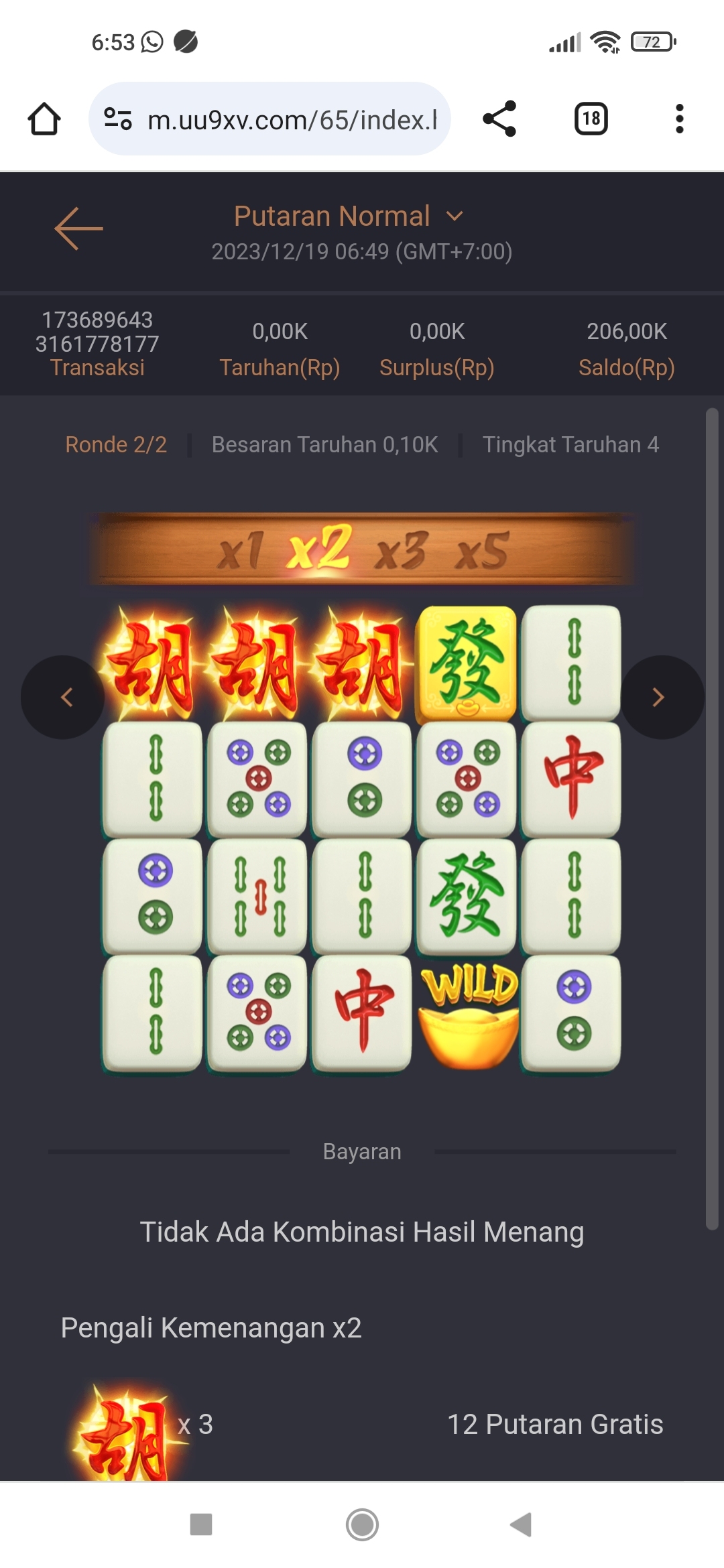This screenshot has width=724, height=1568.
Task: Open the tab switcher showing 18 tabs
Action: click(x=591, y=119)
